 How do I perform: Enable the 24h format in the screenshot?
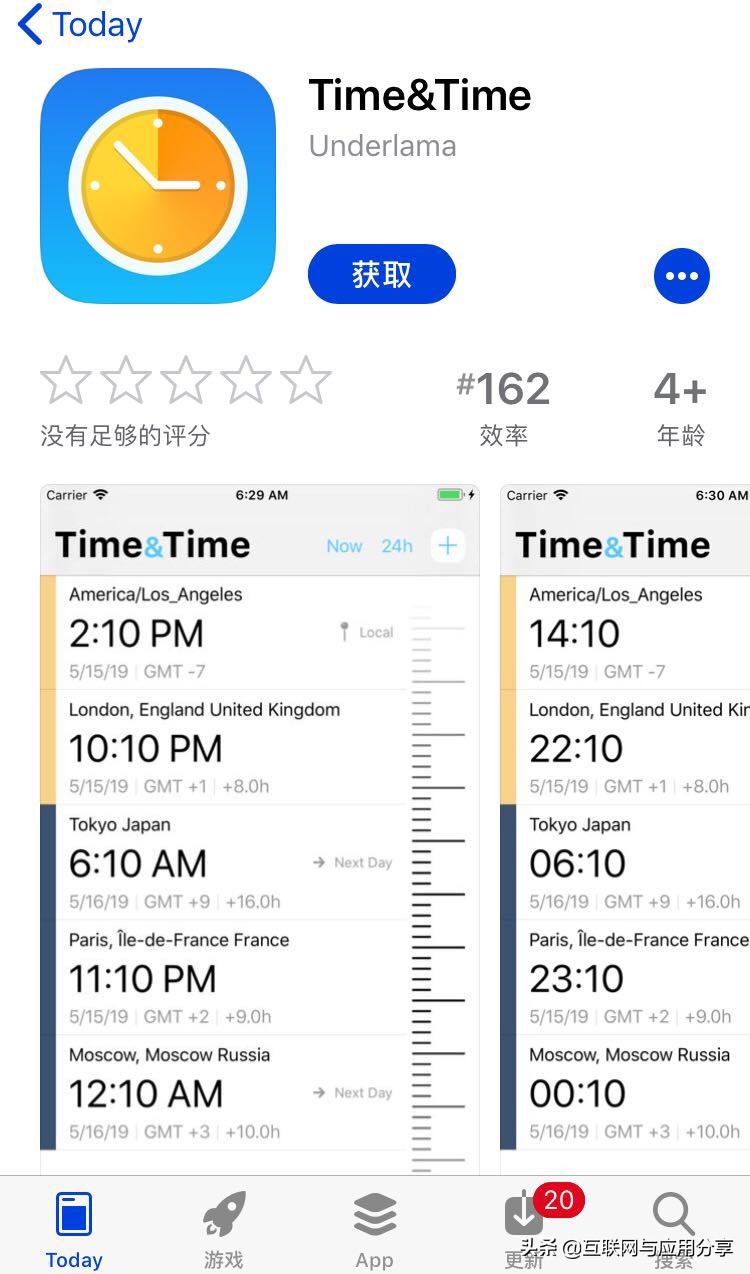[397, 546]
